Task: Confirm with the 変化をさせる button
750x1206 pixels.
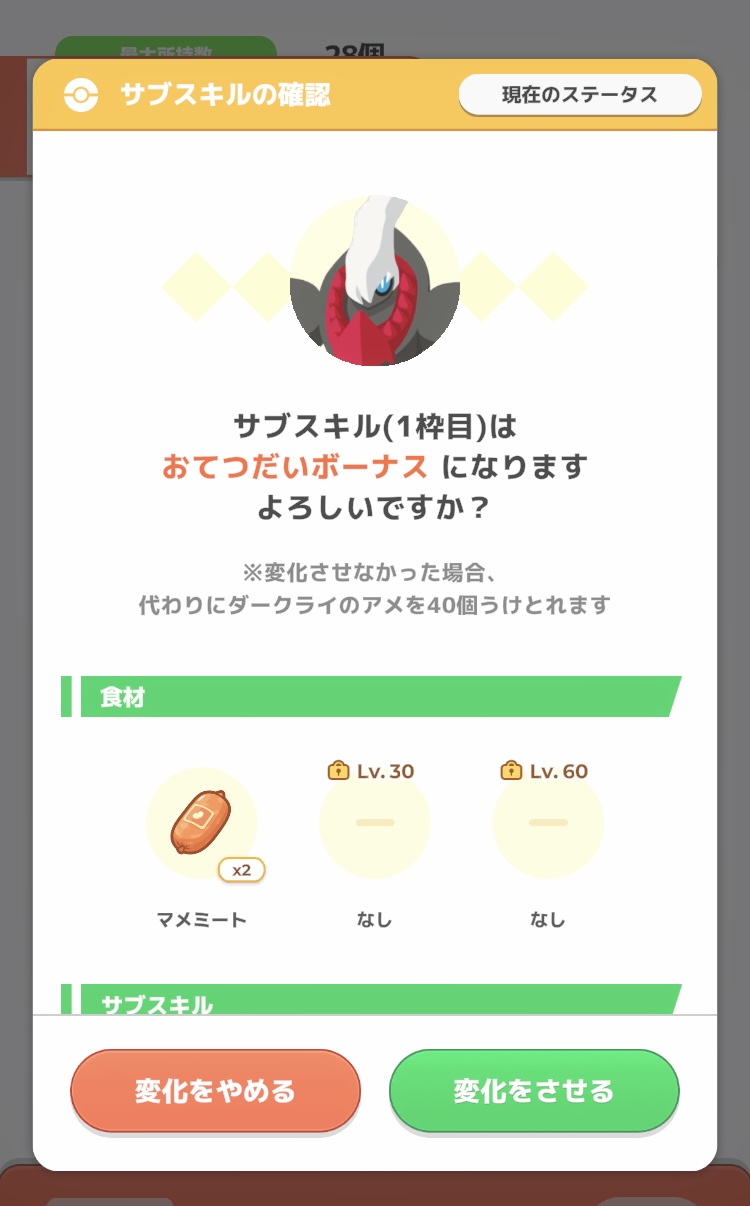Action: point(534,1090)
